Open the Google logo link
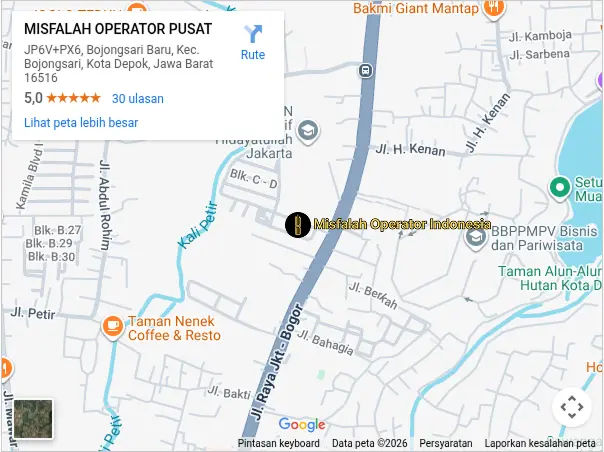Screen dimensions: 604x452 click(x=301, y=425)
